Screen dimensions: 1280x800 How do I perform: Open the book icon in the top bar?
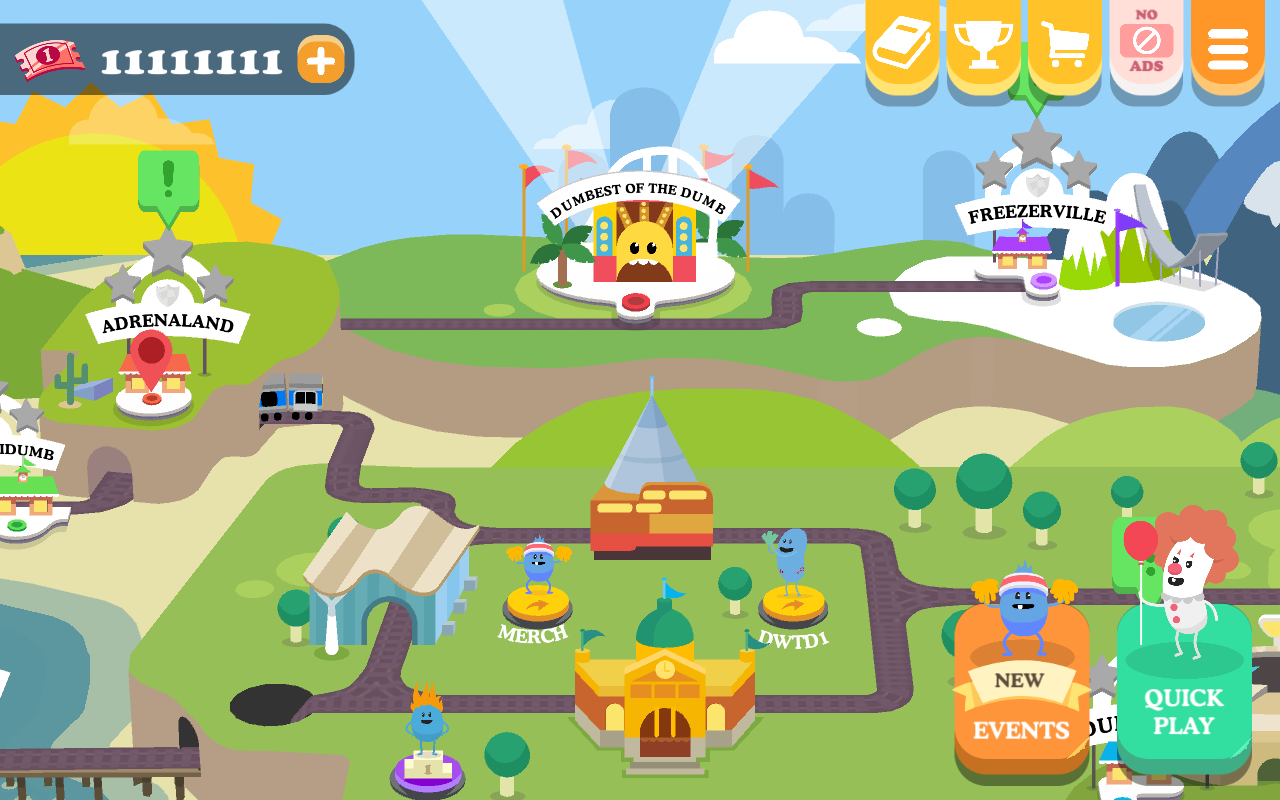pyautogui.click(x=902, y=44)
